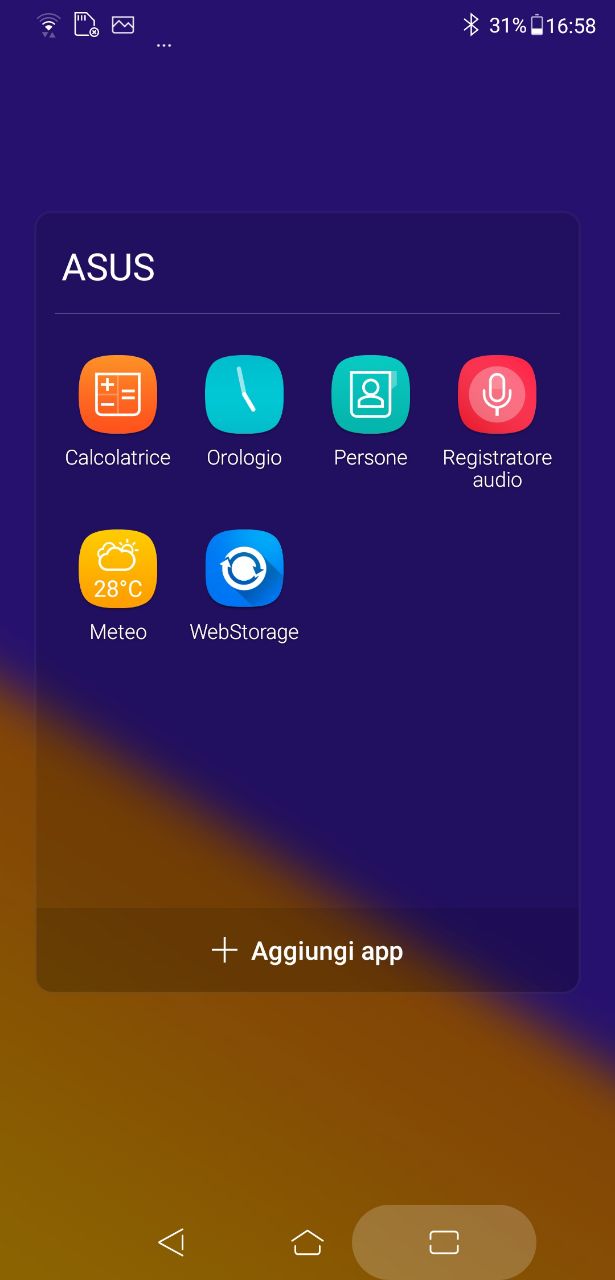
Task: Show recent apps
Action: click(443, 1242)
